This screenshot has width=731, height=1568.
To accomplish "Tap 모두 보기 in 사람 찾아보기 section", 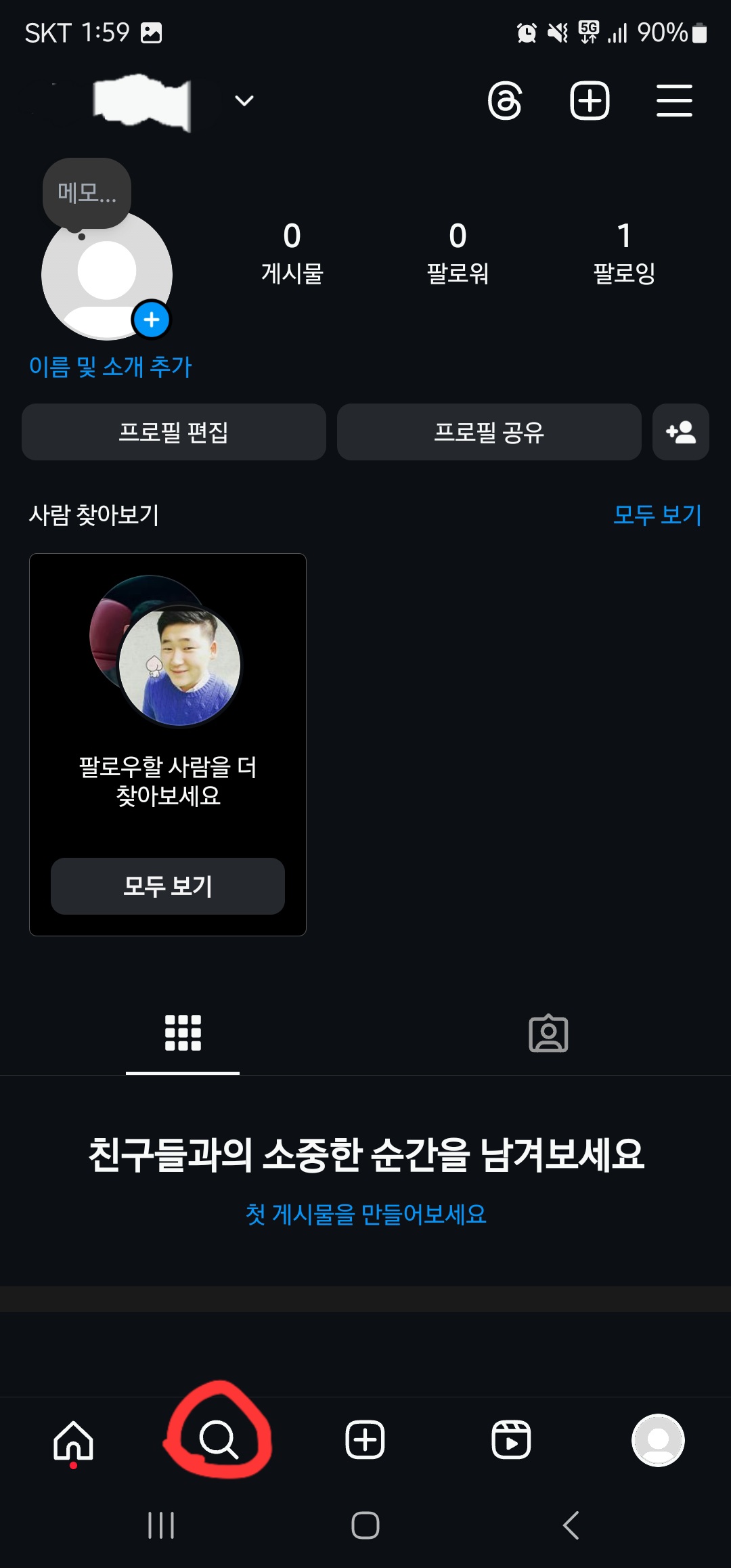I will [658, 516].
